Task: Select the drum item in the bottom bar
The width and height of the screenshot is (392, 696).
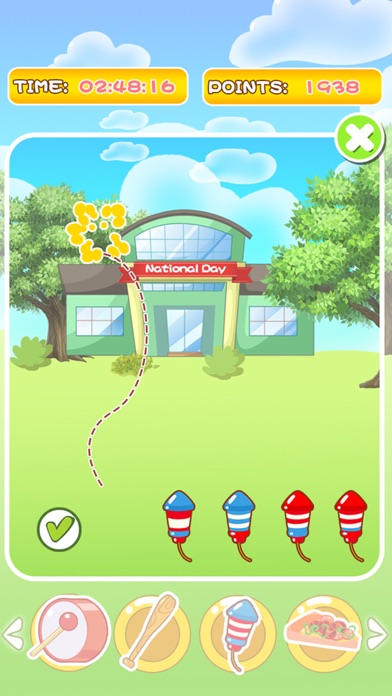Action: tap(69, 632)
